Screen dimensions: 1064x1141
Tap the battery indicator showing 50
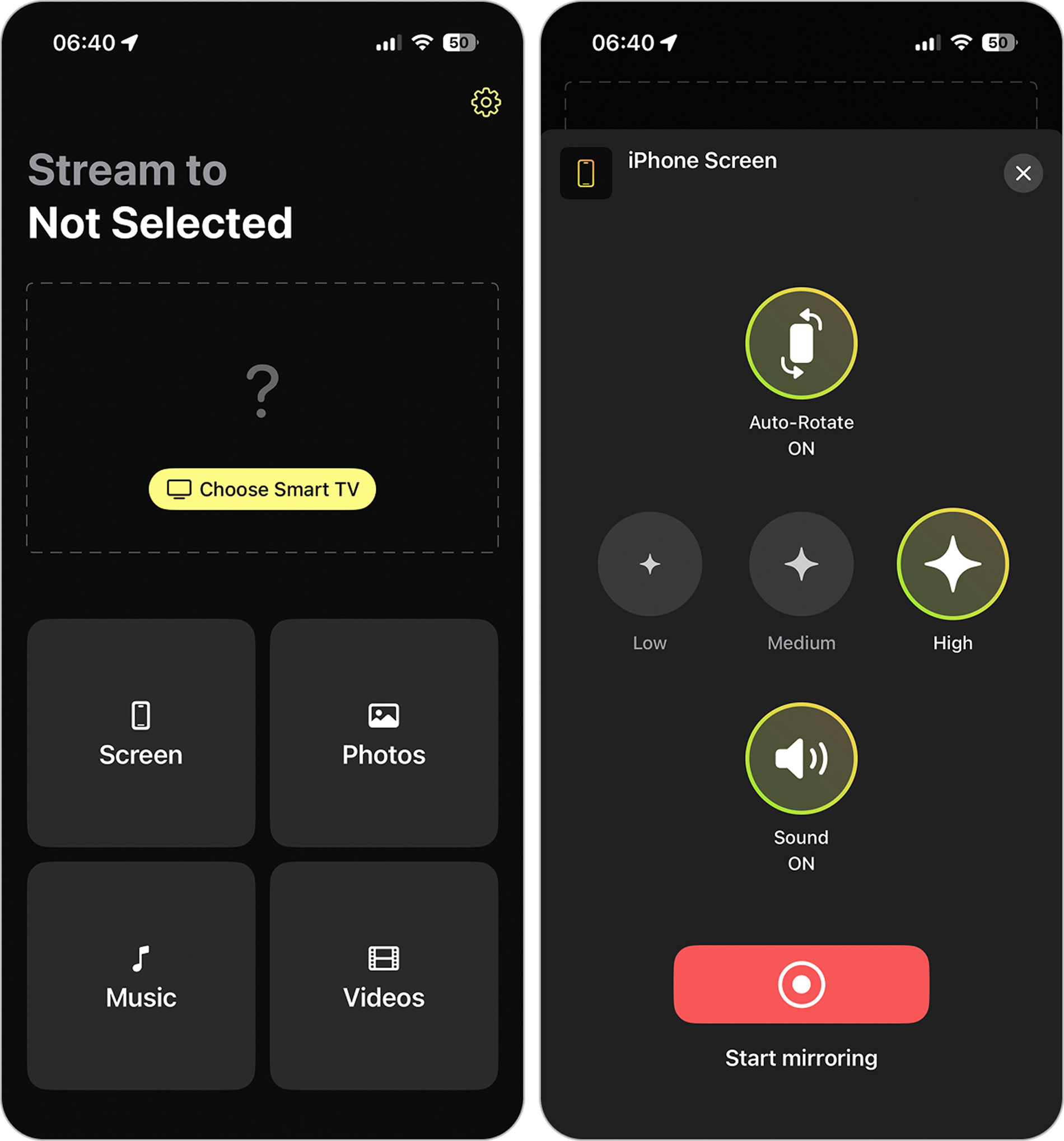coord(458,42)
